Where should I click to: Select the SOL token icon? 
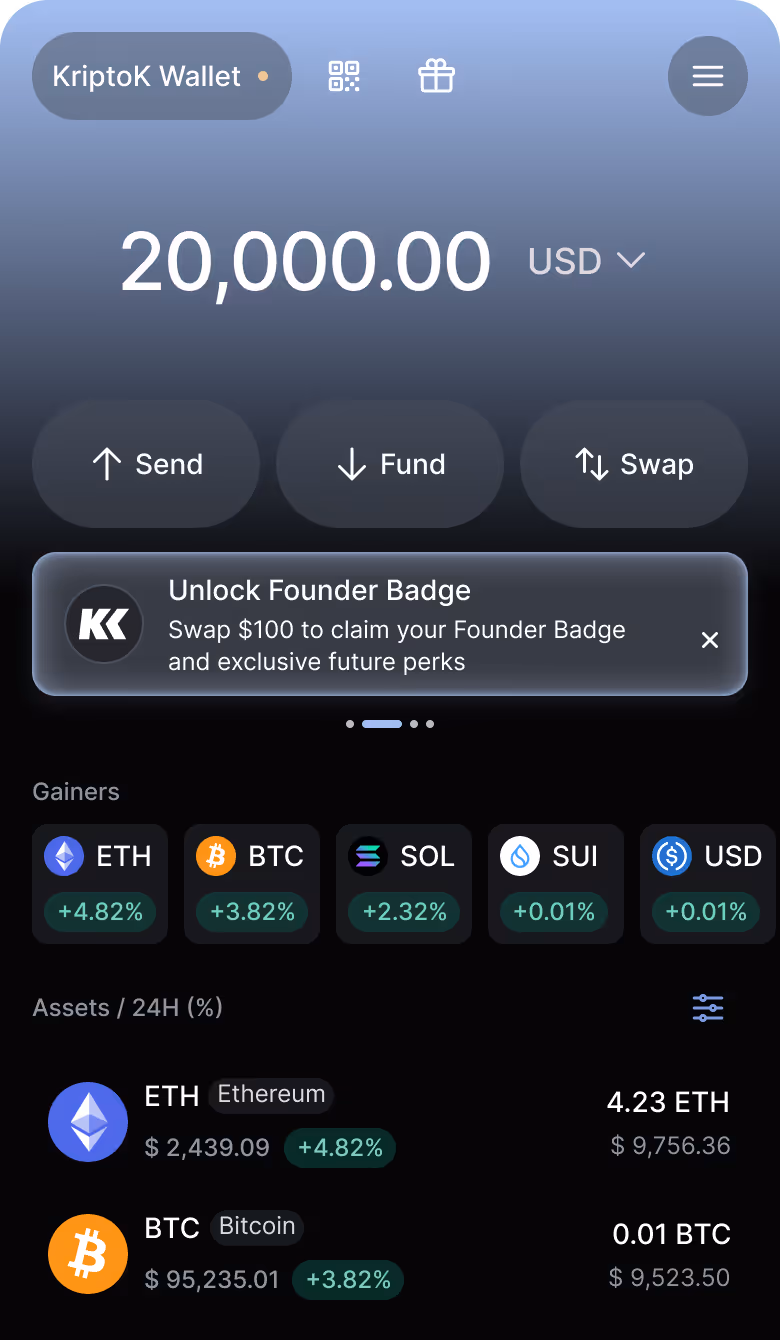pyautogui.click(x=367, y=856)
